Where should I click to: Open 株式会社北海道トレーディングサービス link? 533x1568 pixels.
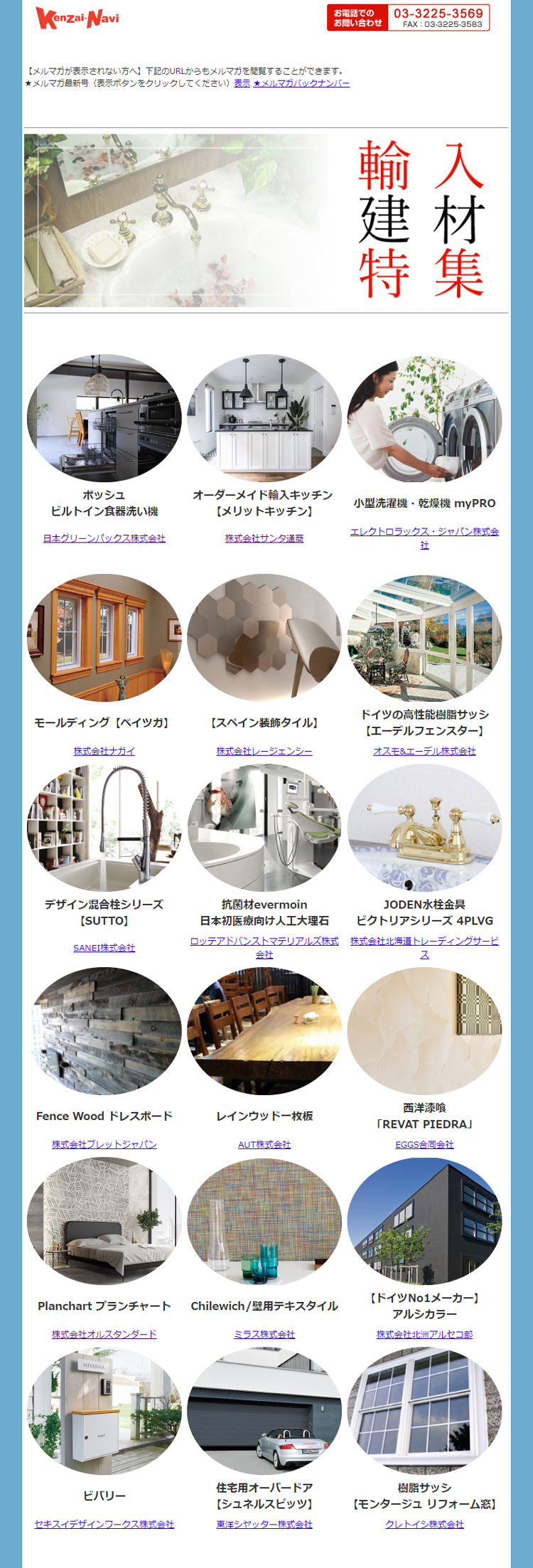[x=424, y=942]
